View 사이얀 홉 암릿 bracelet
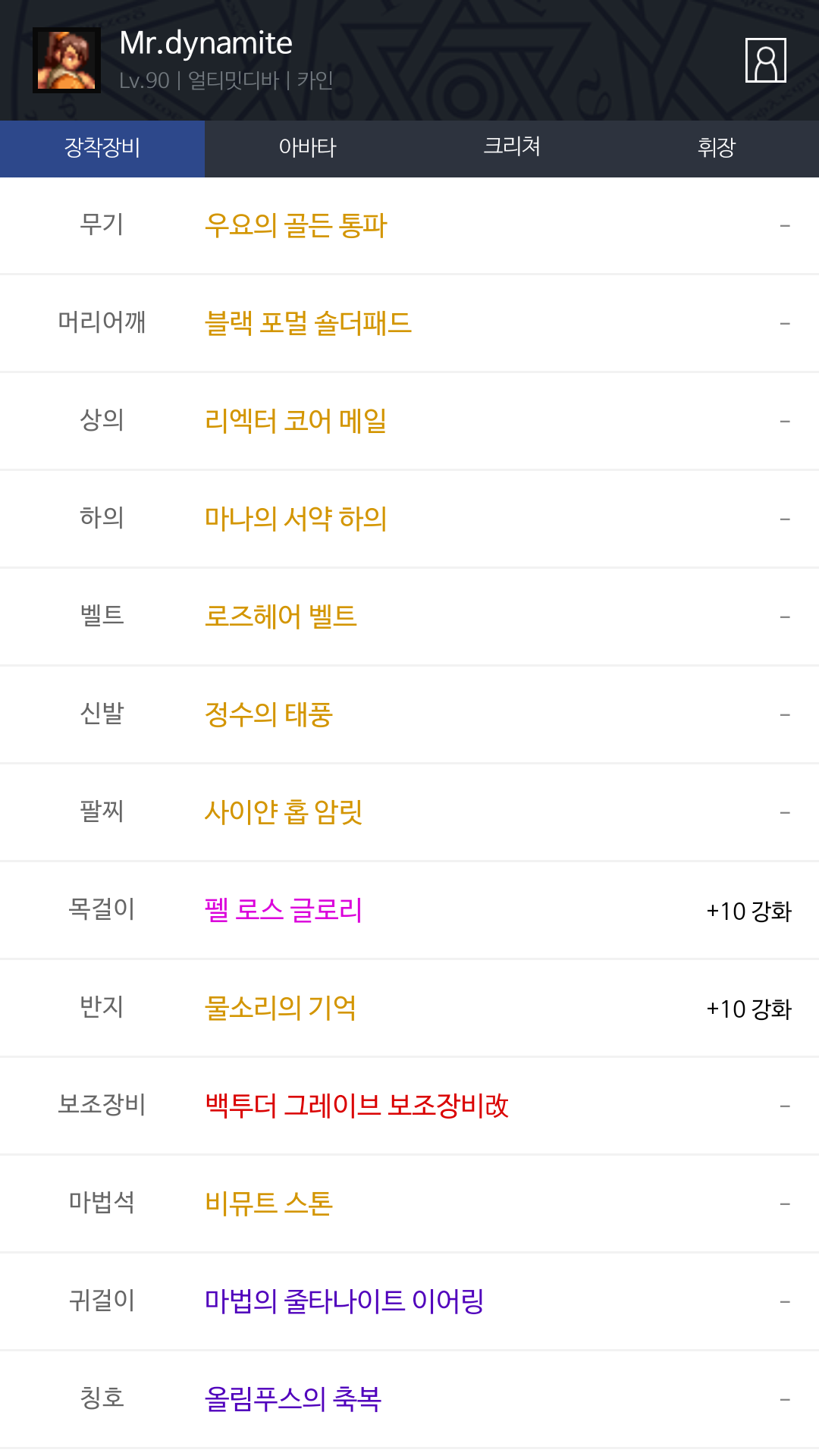 pos(284,812)
